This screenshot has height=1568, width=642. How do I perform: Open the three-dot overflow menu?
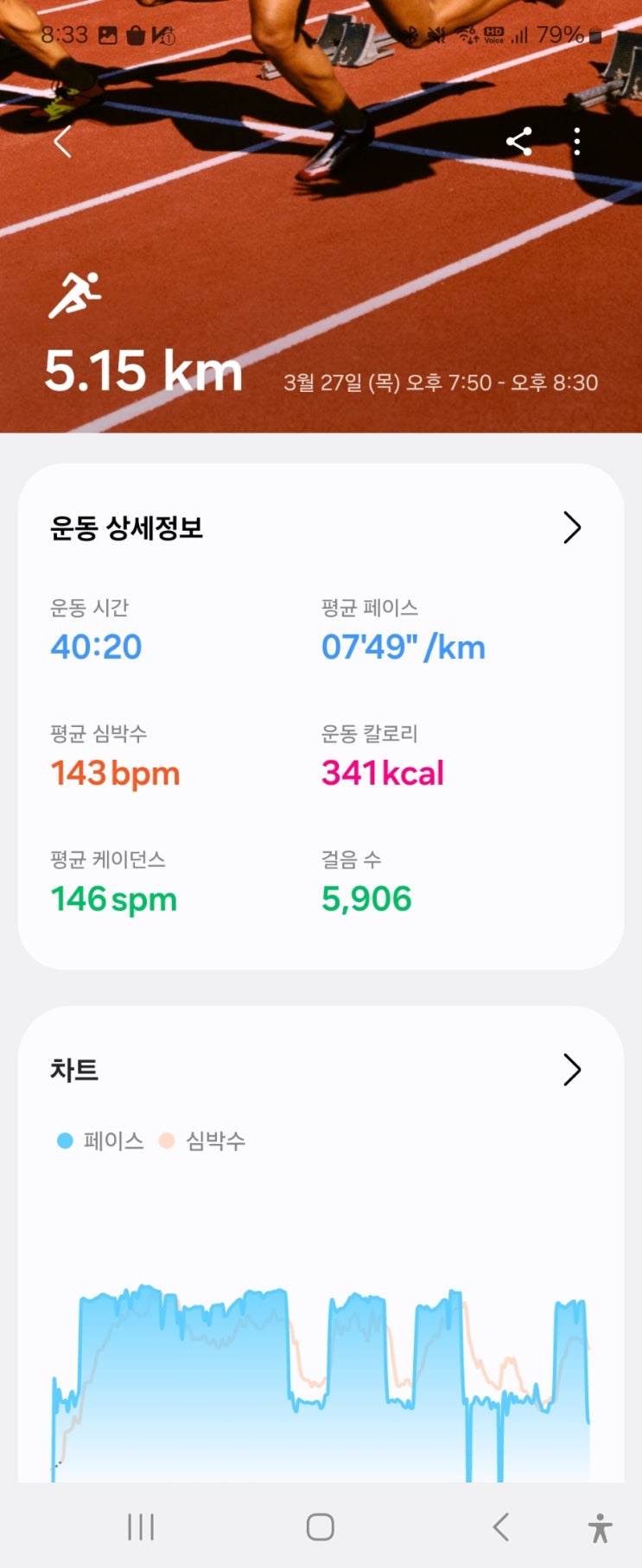click(577, 142)
